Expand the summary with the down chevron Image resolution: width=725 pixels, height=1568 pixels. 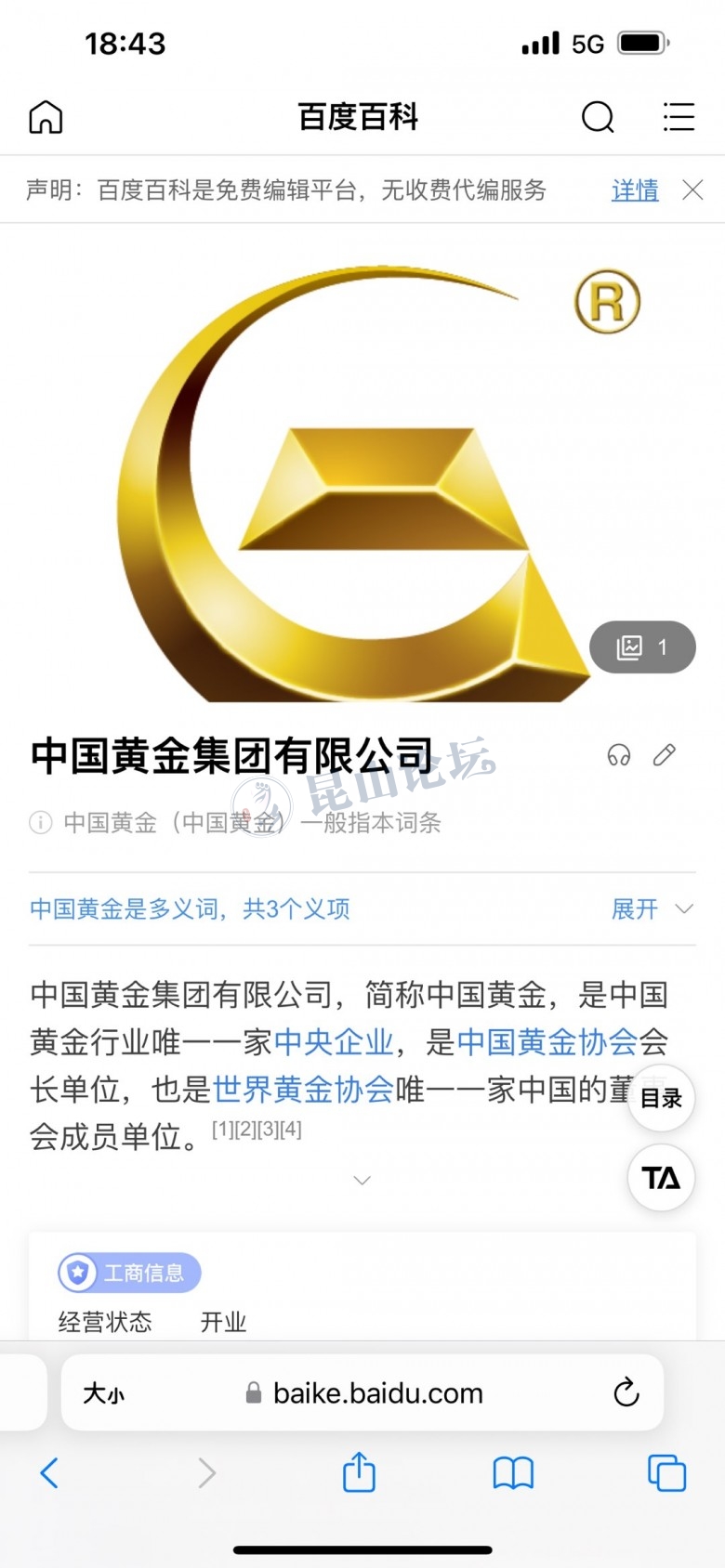pyautogui.click(x=362, y=1180)
